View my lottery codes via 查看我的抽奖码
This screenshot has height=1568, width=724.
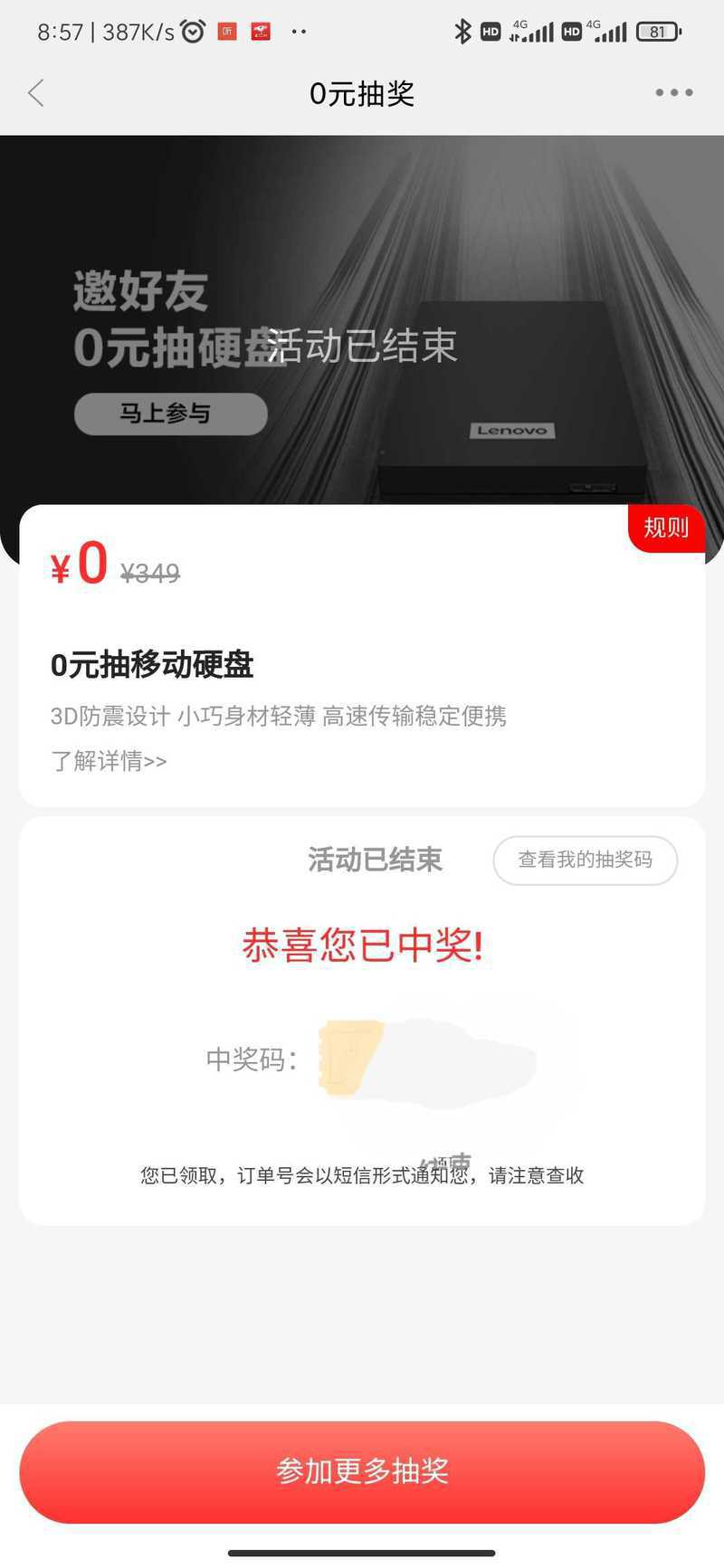click(x=585, y=860)
